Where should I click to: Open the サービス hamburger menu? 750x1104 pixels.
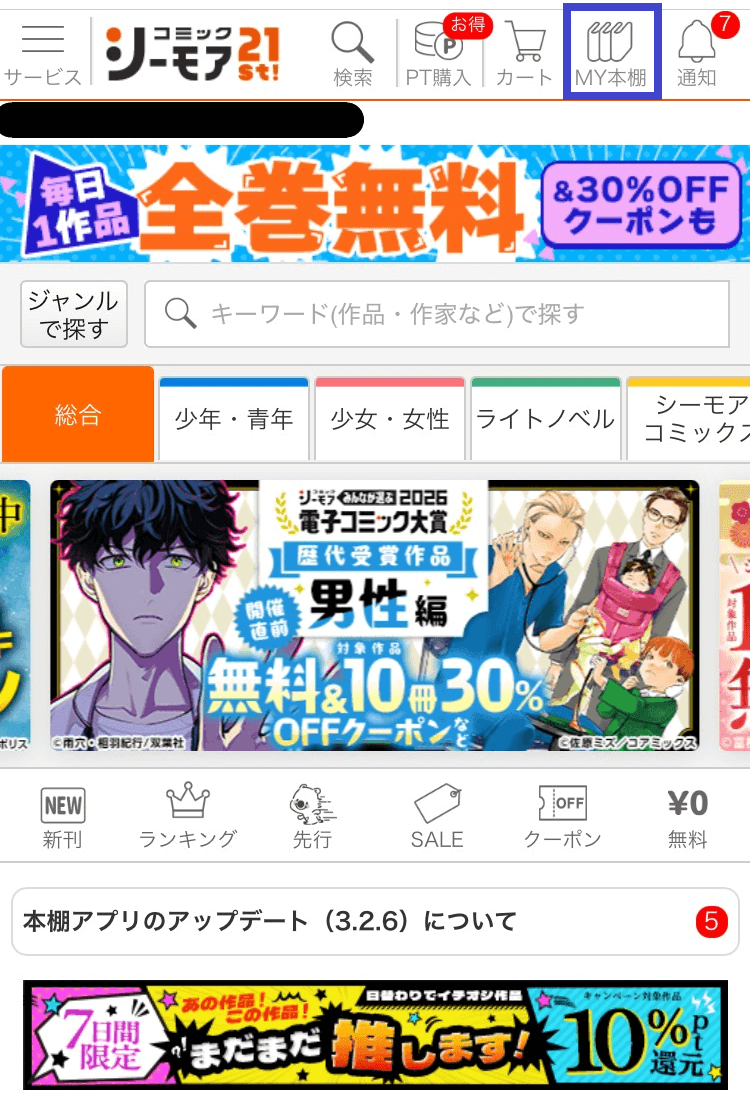42,51
